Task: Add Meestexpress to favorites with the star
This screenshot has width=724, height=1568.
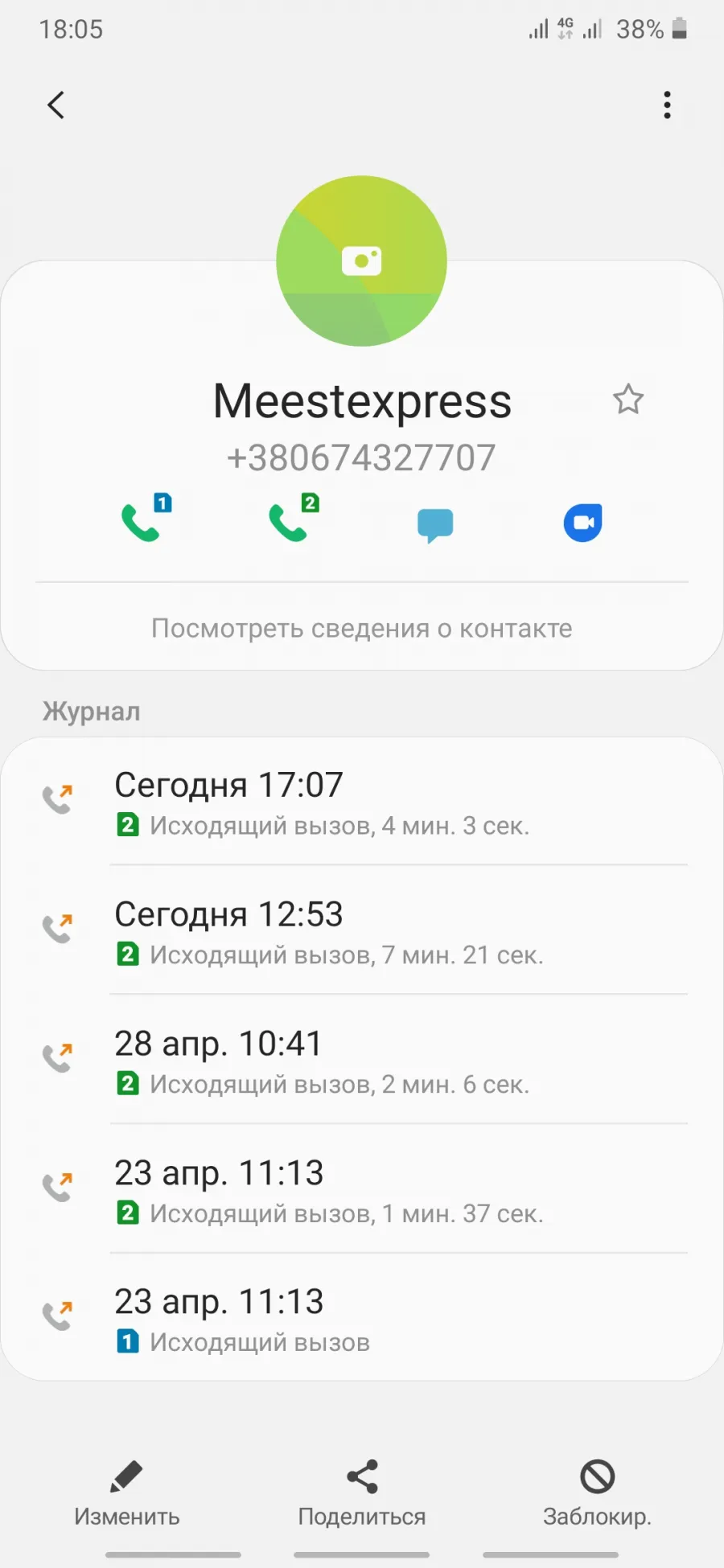Action: (x=628, y=400)
